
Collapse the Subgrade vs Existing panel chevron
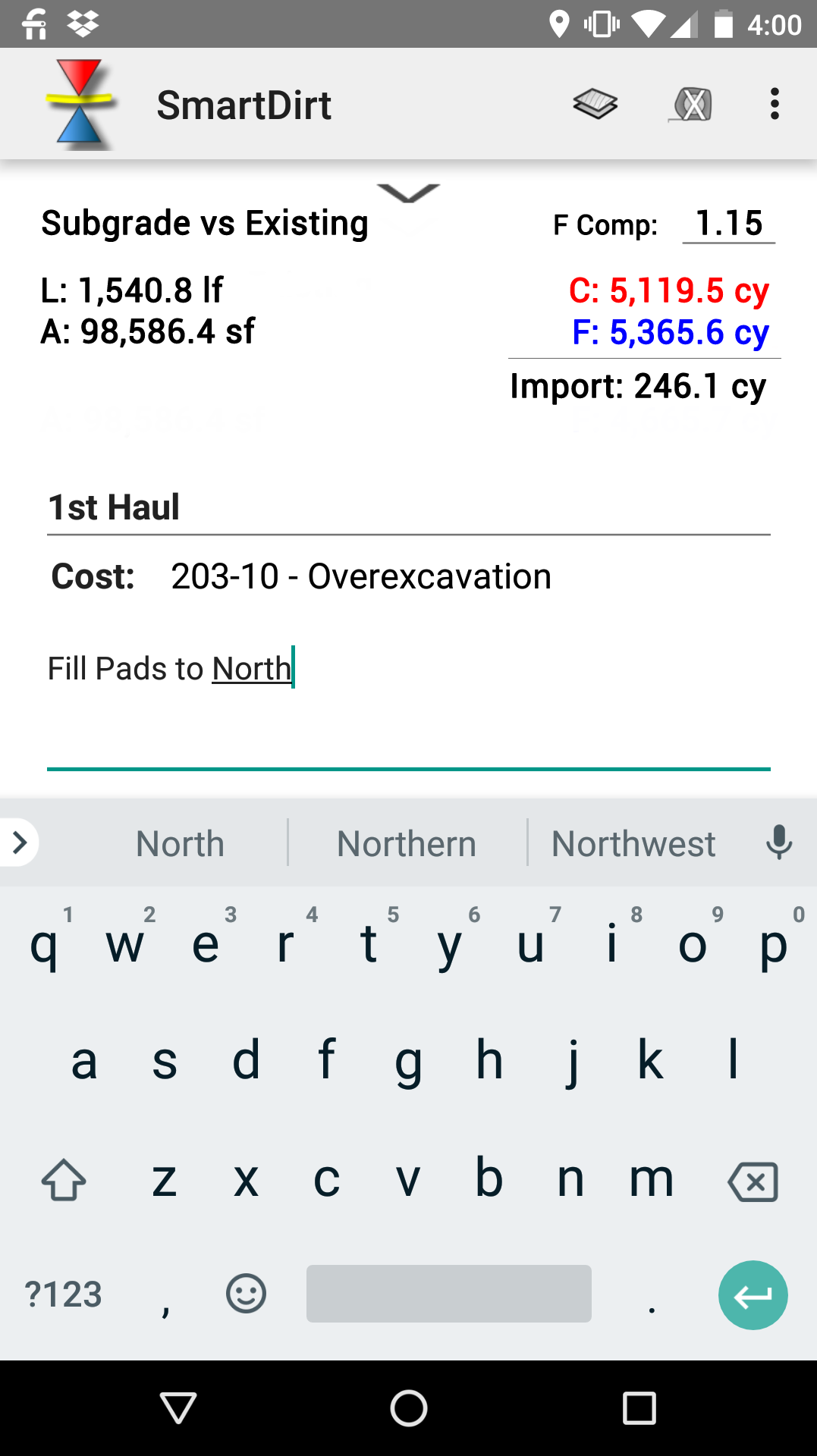click(408, 192)
